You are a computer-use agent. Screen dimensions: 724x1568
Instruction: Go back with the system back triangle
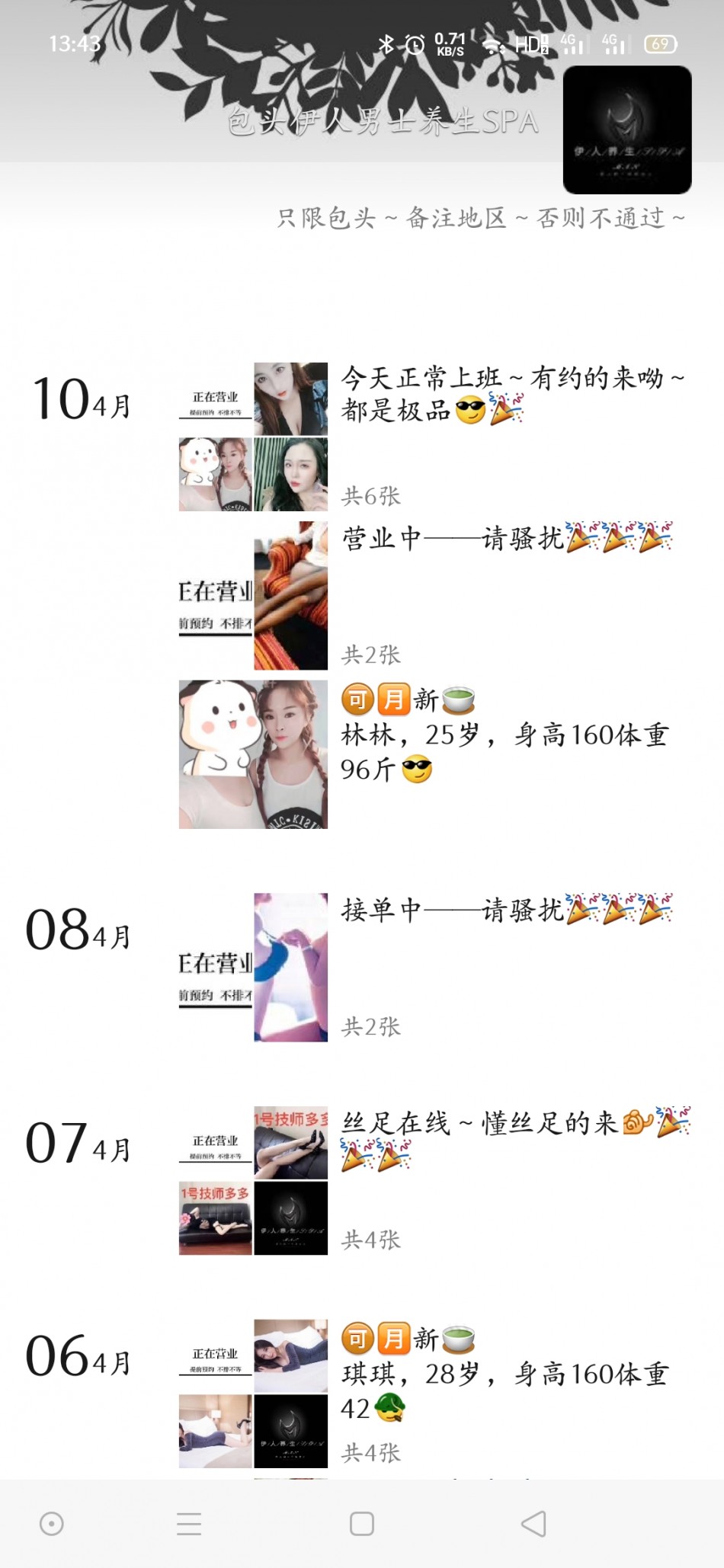[533, 1524]
